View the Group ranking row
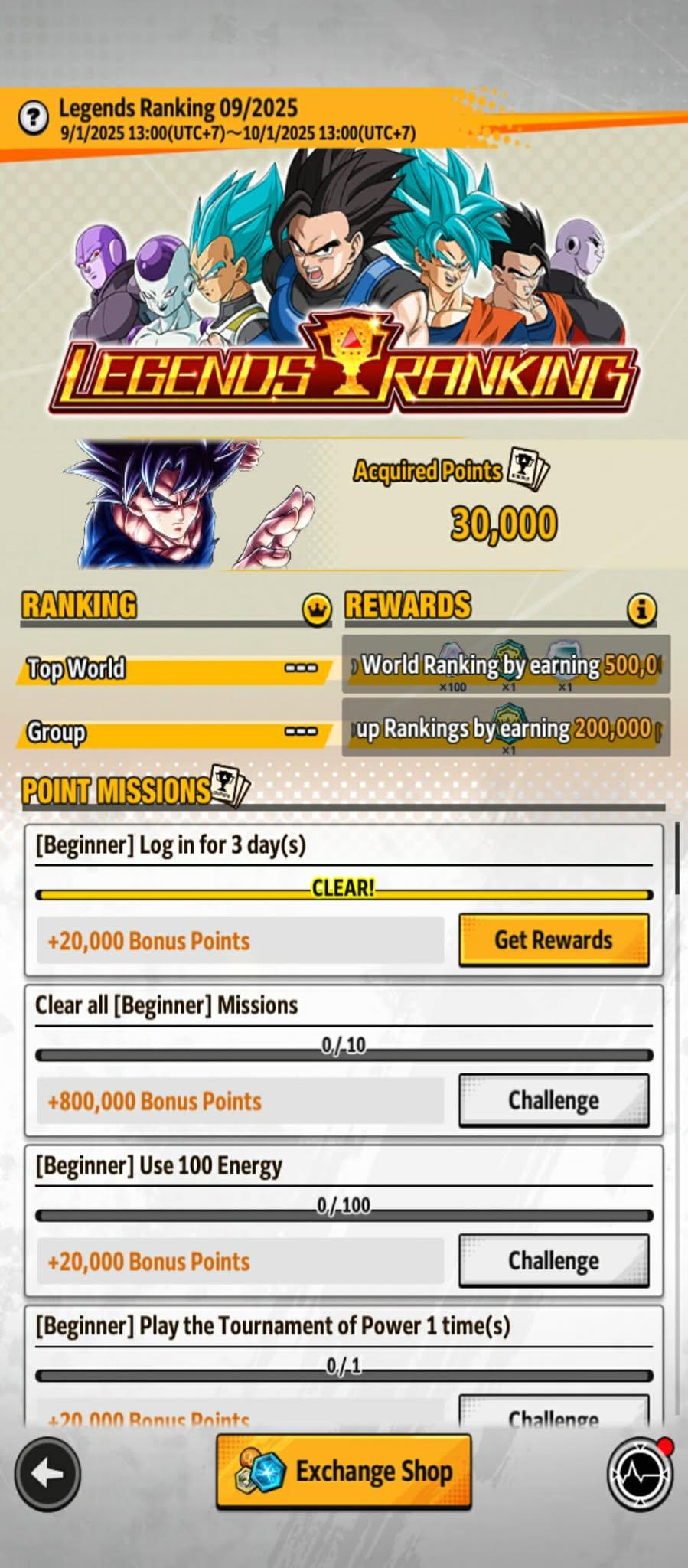Image resolution: width=688 pixels, height=1568 pixels. click(x=173, y=732)
